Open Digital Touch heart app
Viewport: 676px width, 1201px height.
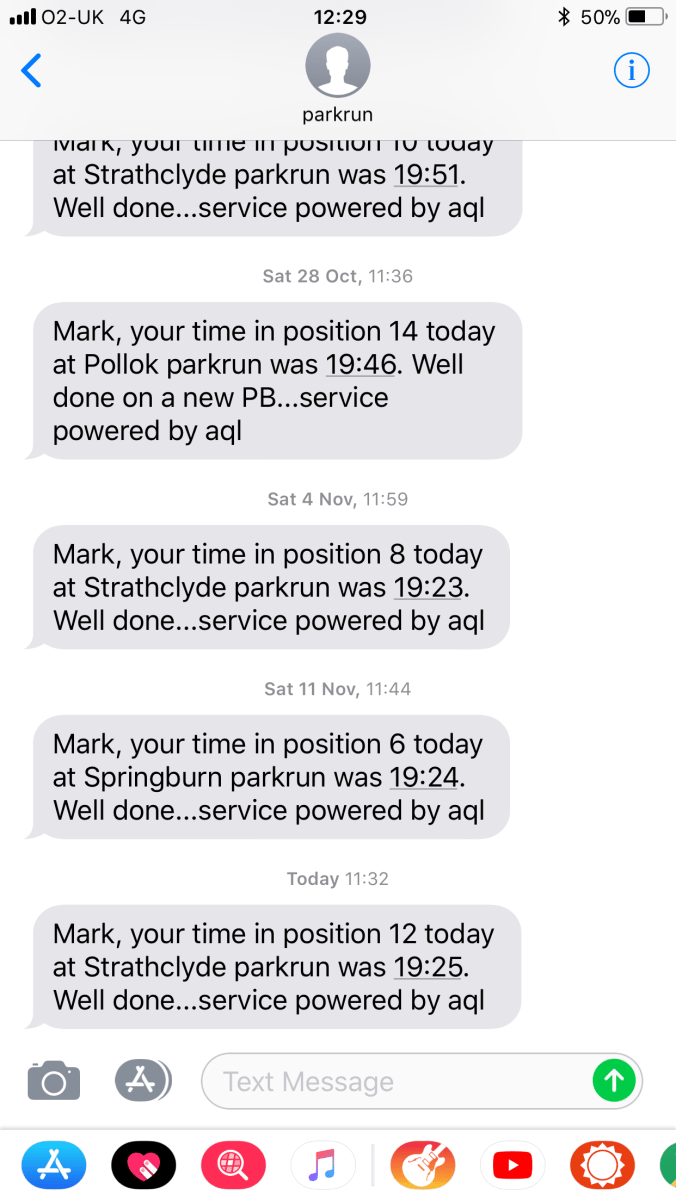(143, 1164)
